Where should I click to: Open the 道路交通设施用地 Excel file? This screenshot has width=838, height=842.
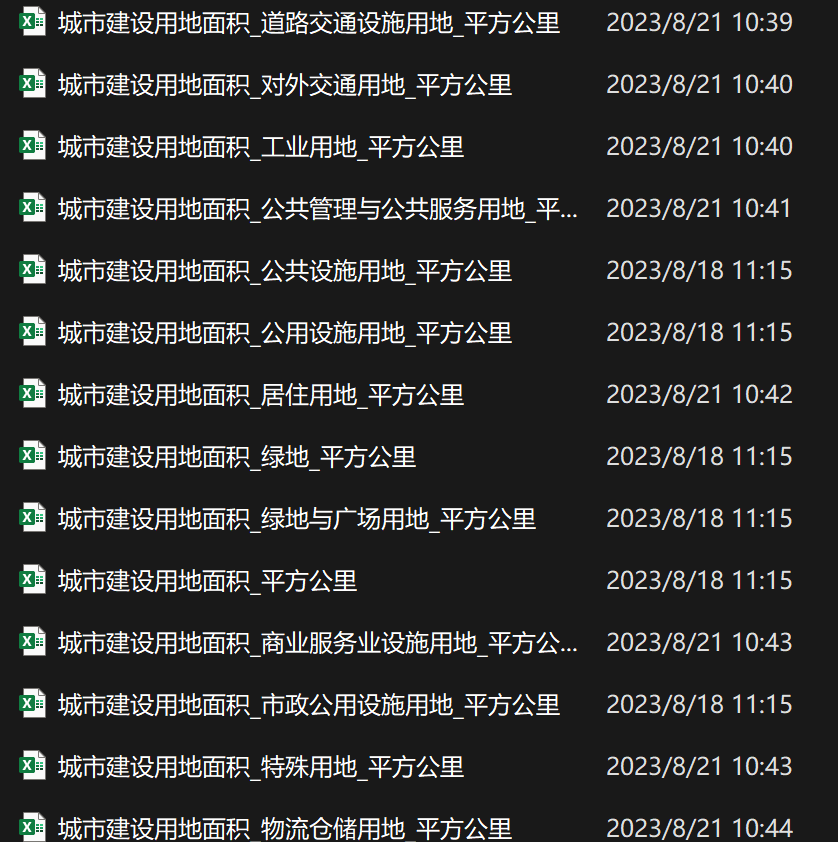[x=308, y=22]
